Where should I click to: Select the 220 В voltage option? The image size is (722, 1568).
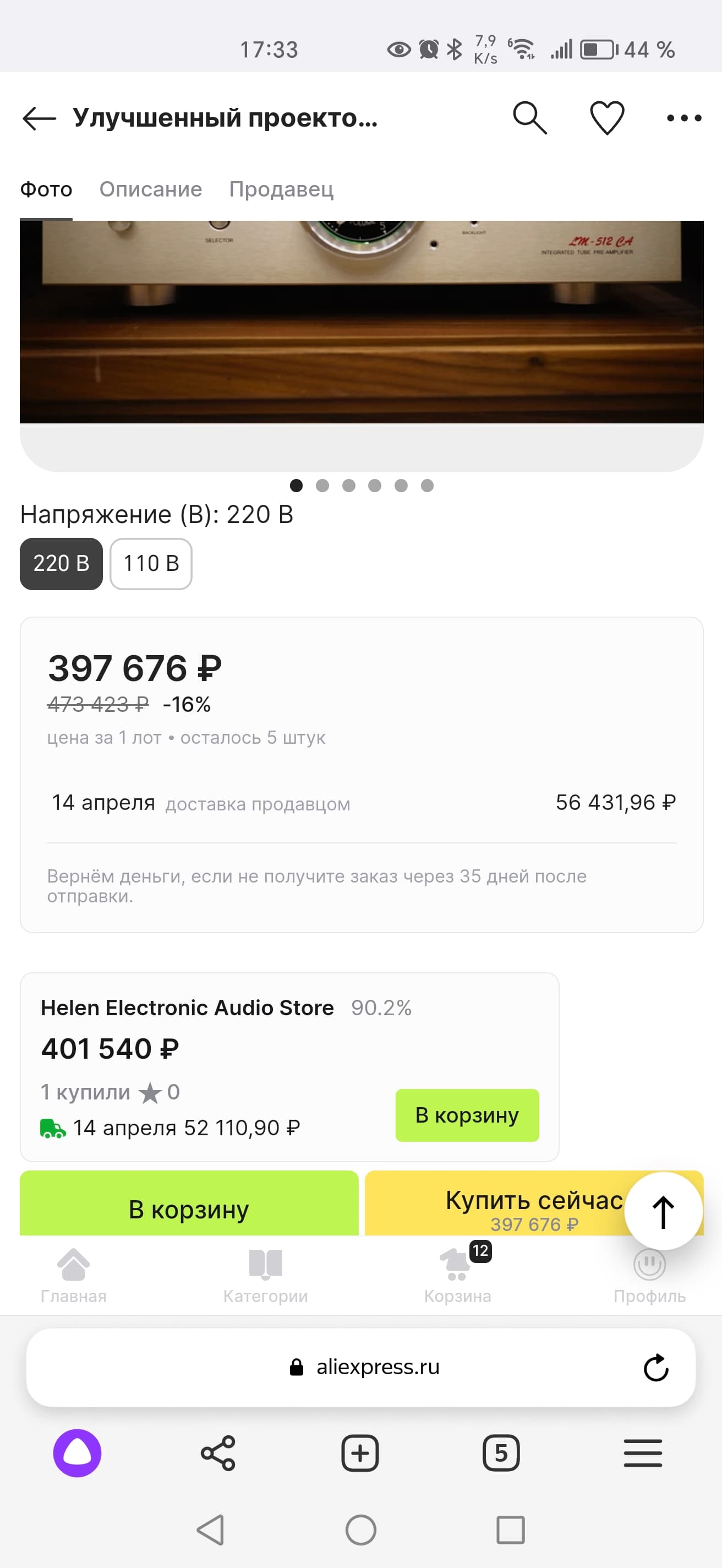click(61, 564)
